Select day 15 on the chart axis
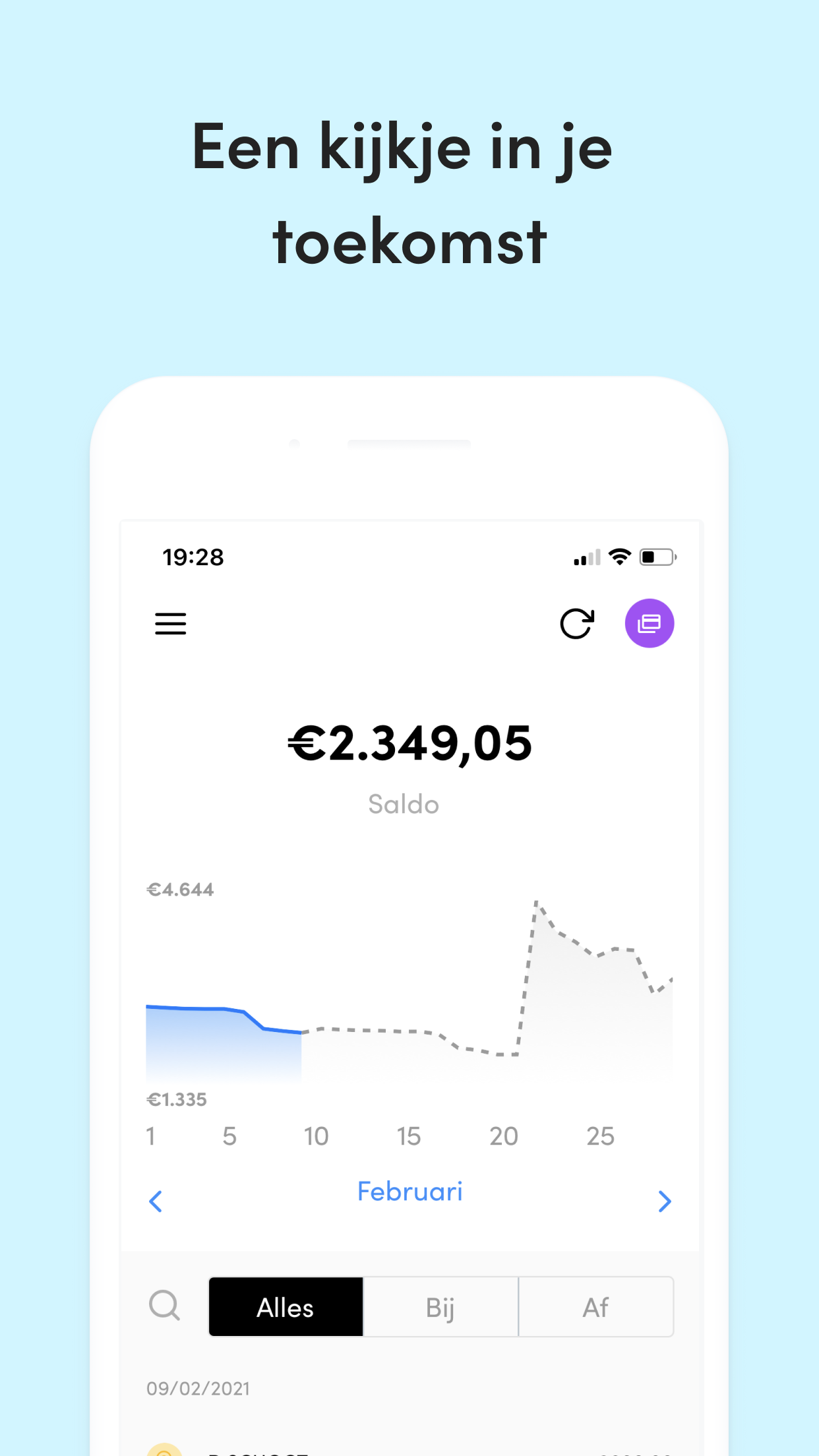 coord(409,1136)
